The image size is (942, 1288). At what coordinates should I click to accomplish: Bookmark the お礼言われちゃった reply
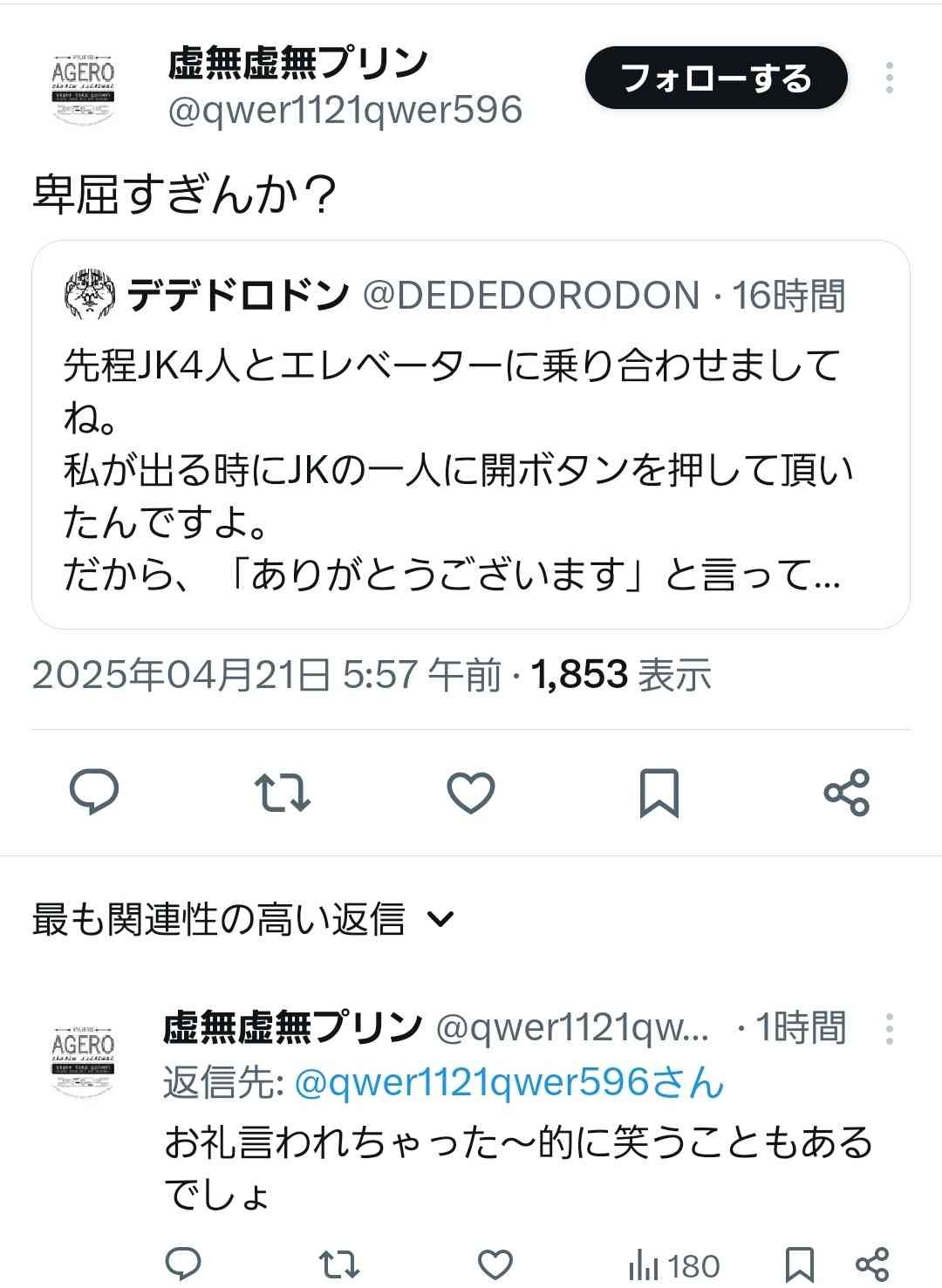tap(799, 1264)
